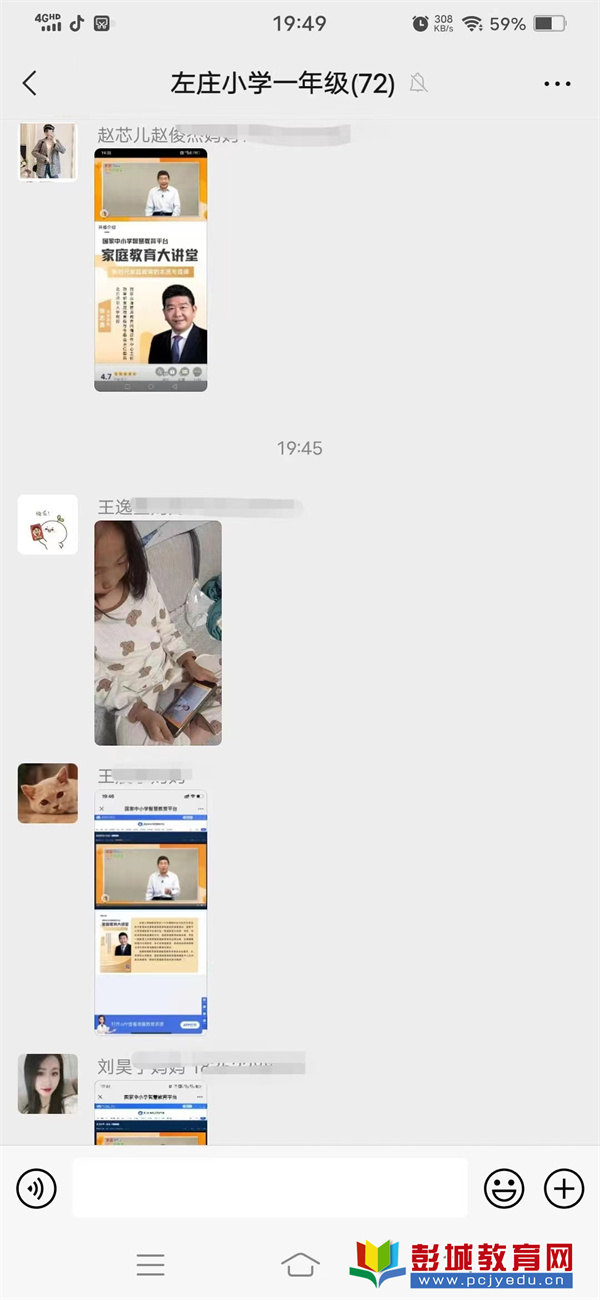Focus the message text field
Image resolution: width=600 pixels, height=1300 pixels.
(270, 1188)
